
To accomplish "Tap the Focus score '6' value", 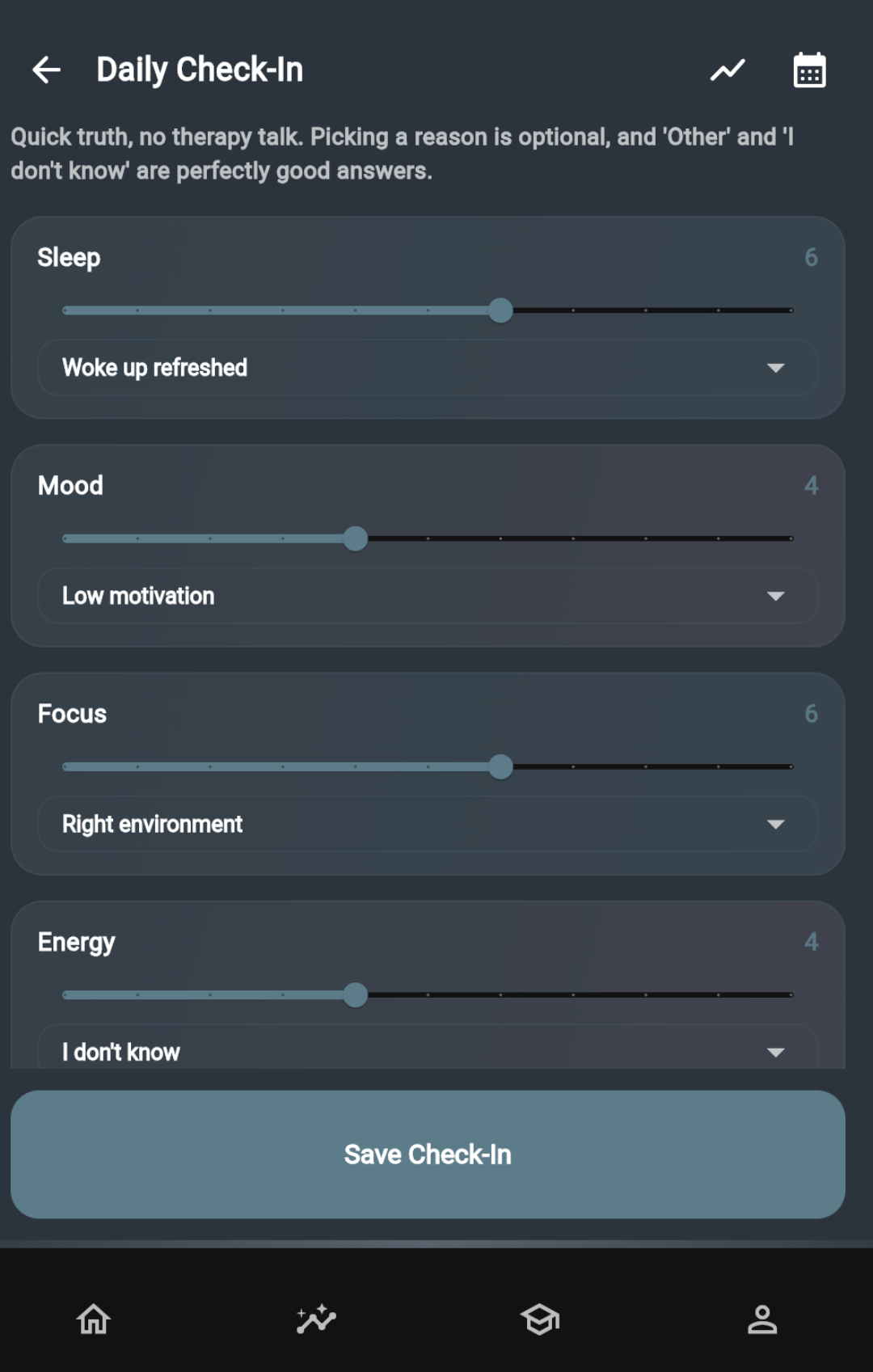I will click(x=812, y=713).
